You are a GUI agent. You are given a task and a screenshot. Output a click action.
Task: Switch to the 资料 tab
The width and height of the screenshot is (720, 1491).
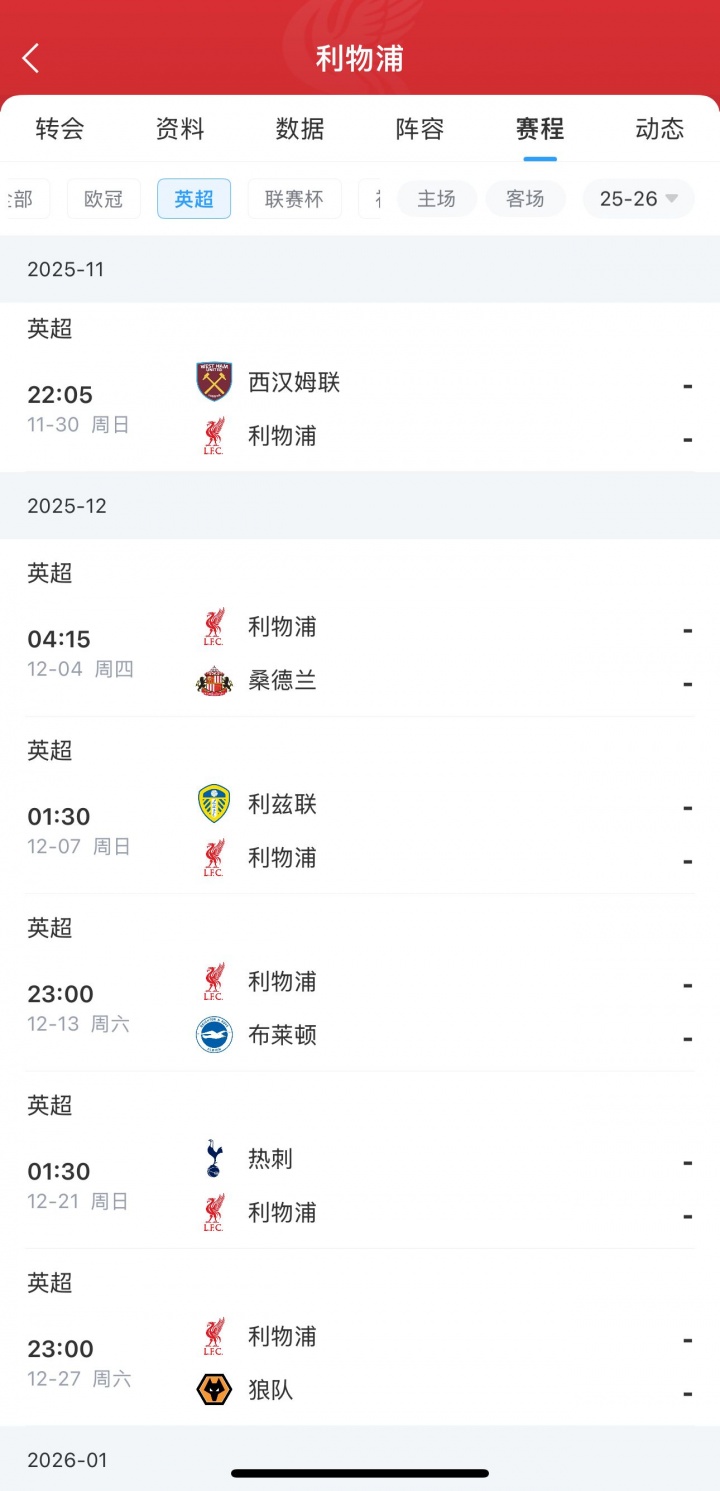click(180, 129)
